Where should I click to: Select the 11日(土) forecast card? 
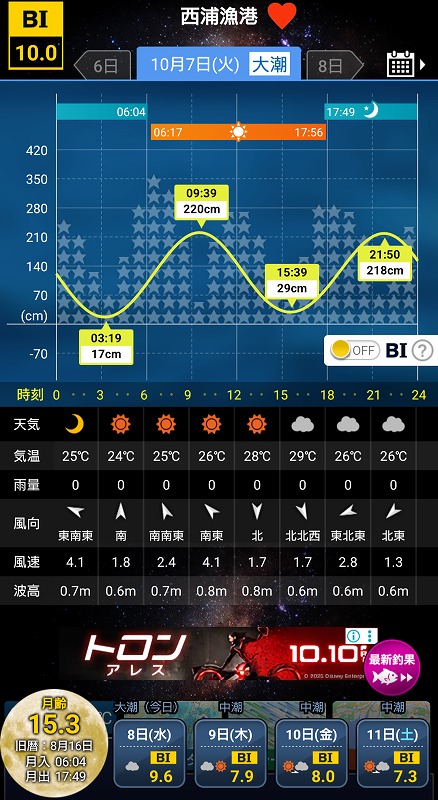[x=392, y=754]
